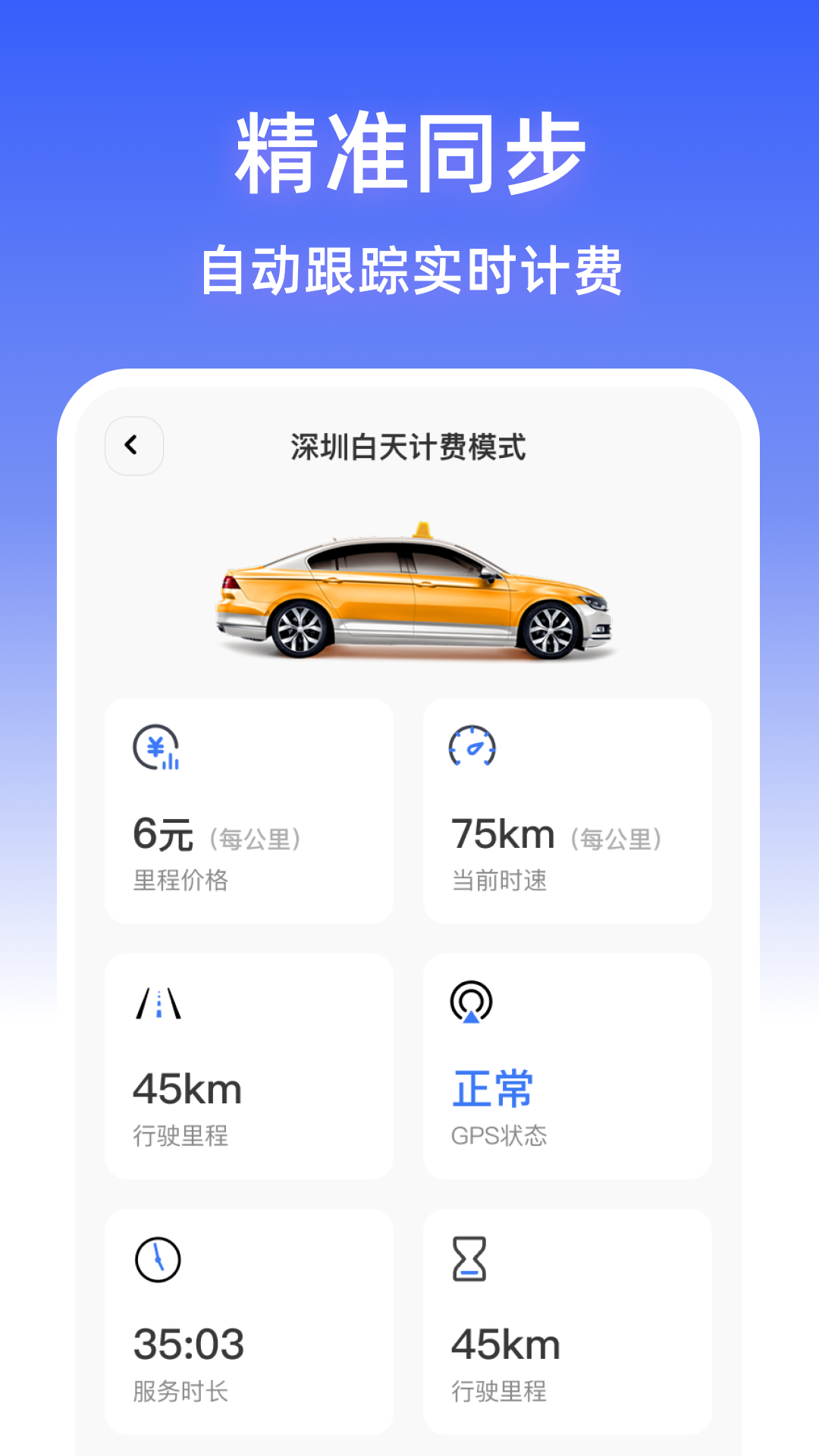Click the title 深圳白天计费模式

pos(409,447)
